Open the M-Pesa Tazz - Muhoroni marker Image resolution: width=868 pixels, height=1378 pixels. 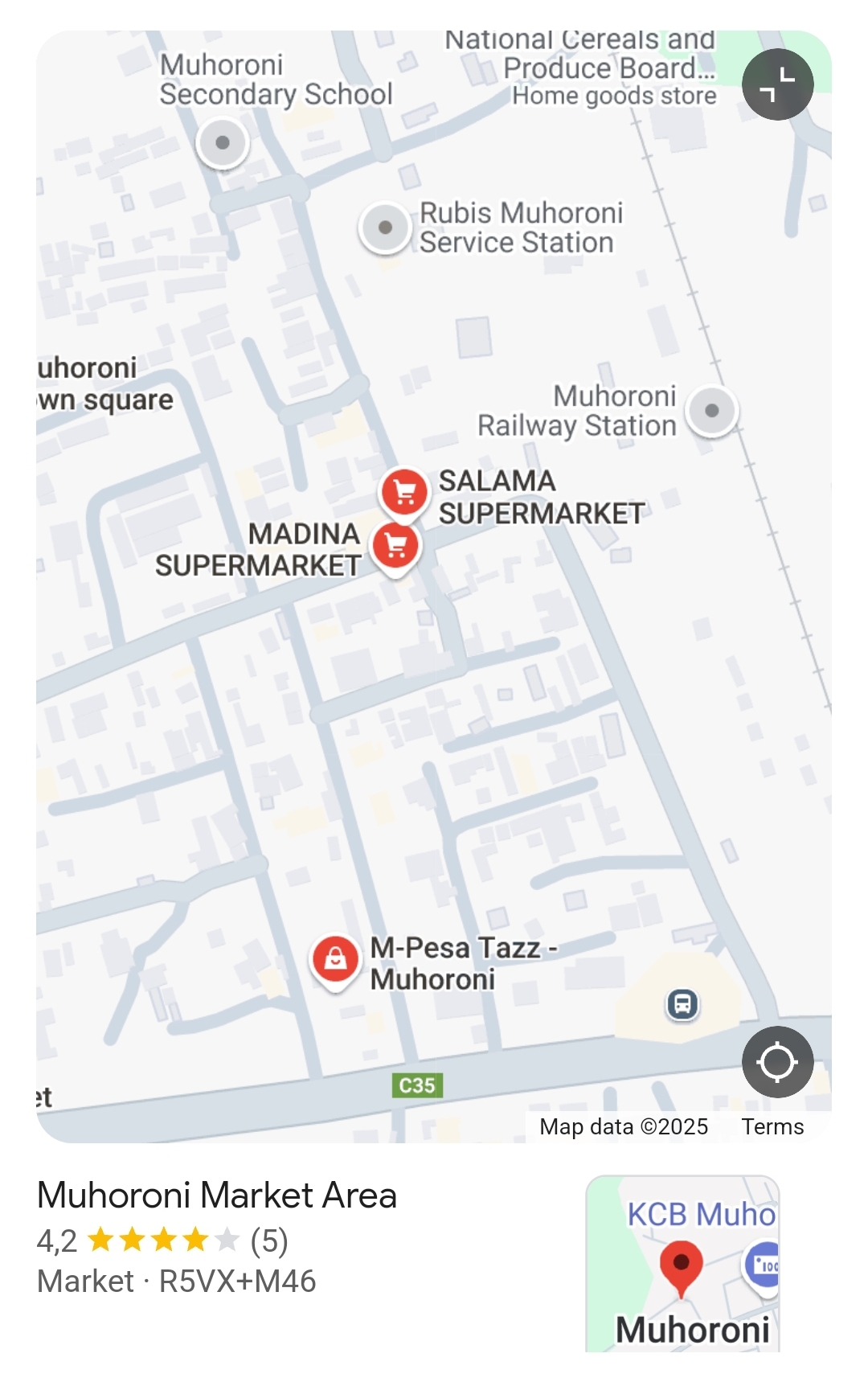coord(335,959)
